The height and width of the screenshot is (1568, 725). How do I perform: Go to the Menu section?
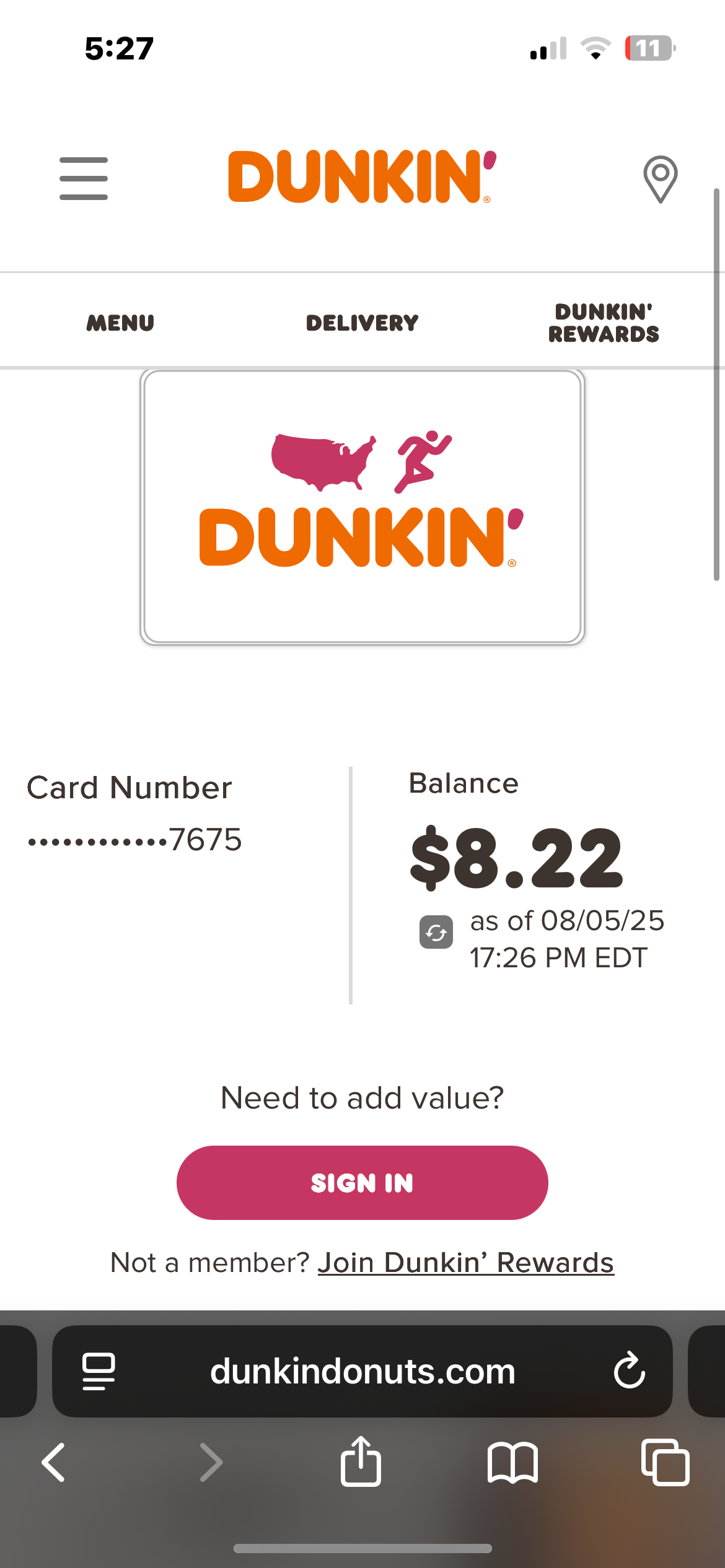pyautogui.click(x=120, y=323)
